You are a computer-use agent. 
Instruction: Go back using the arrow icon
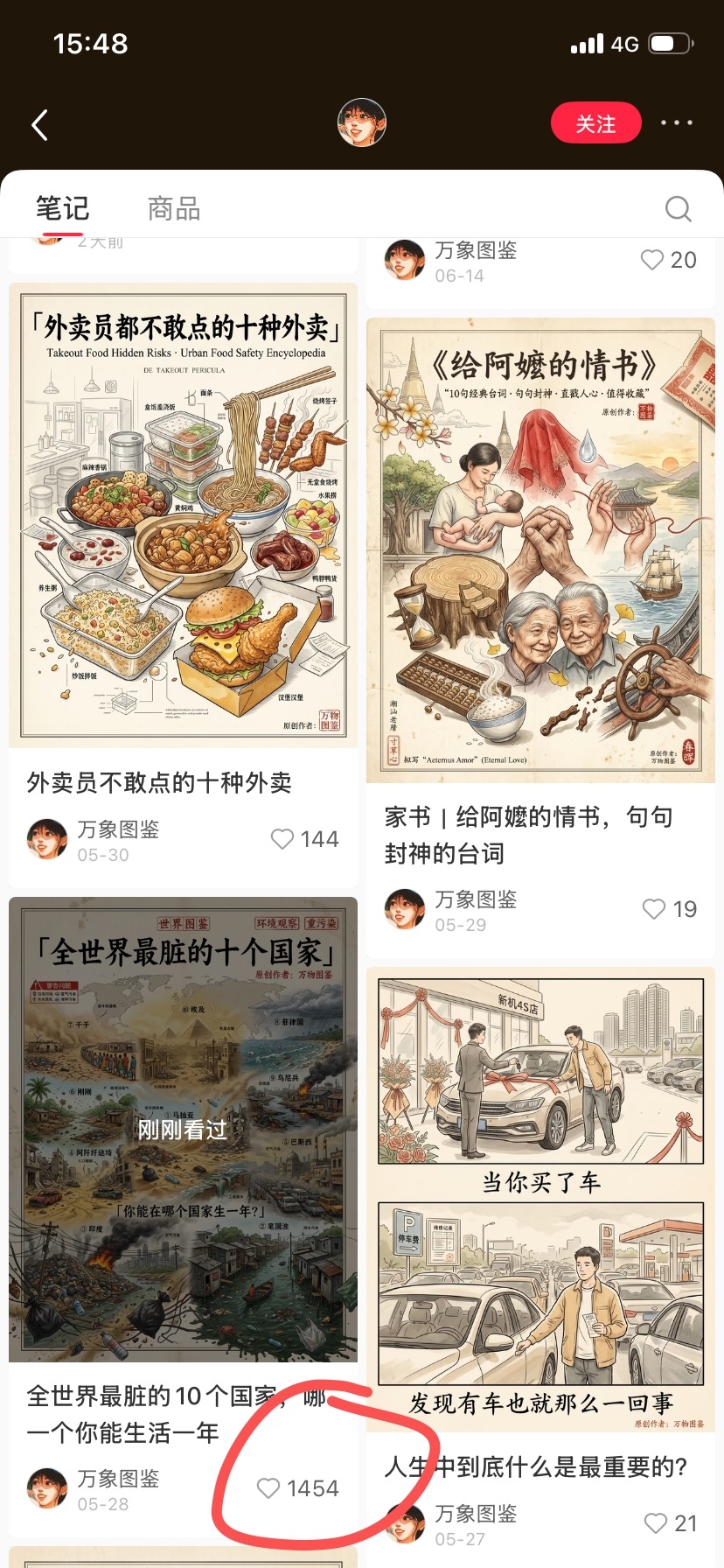point(39,125)
